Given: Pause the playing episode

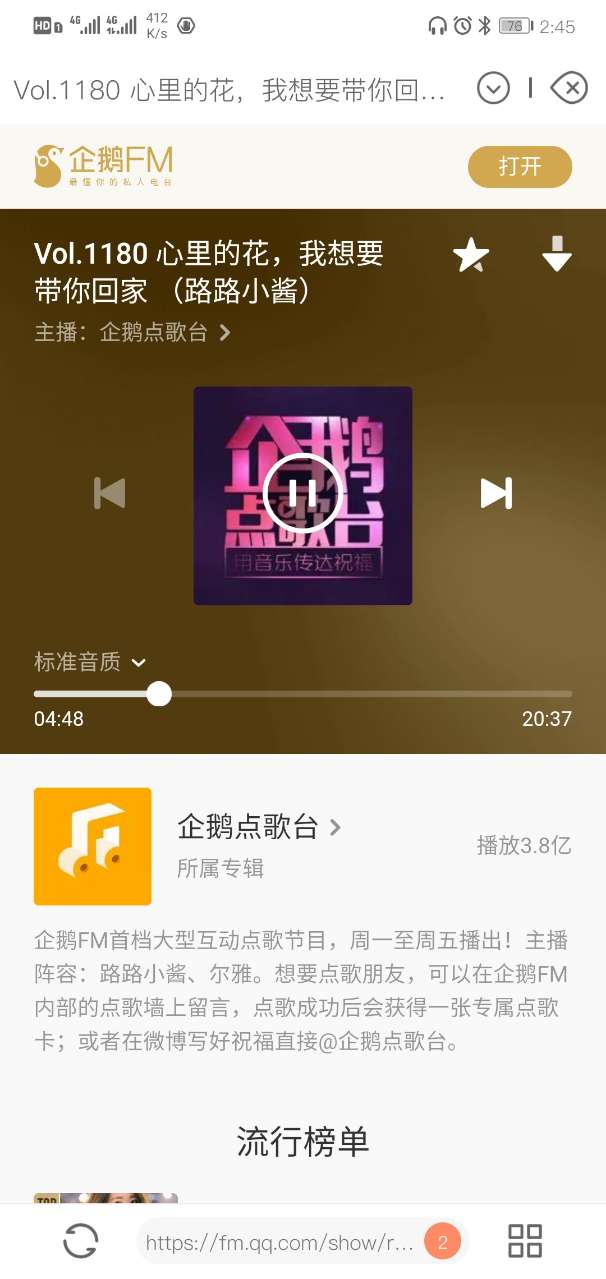Looking at the screenshot, I should coord(303,493).
